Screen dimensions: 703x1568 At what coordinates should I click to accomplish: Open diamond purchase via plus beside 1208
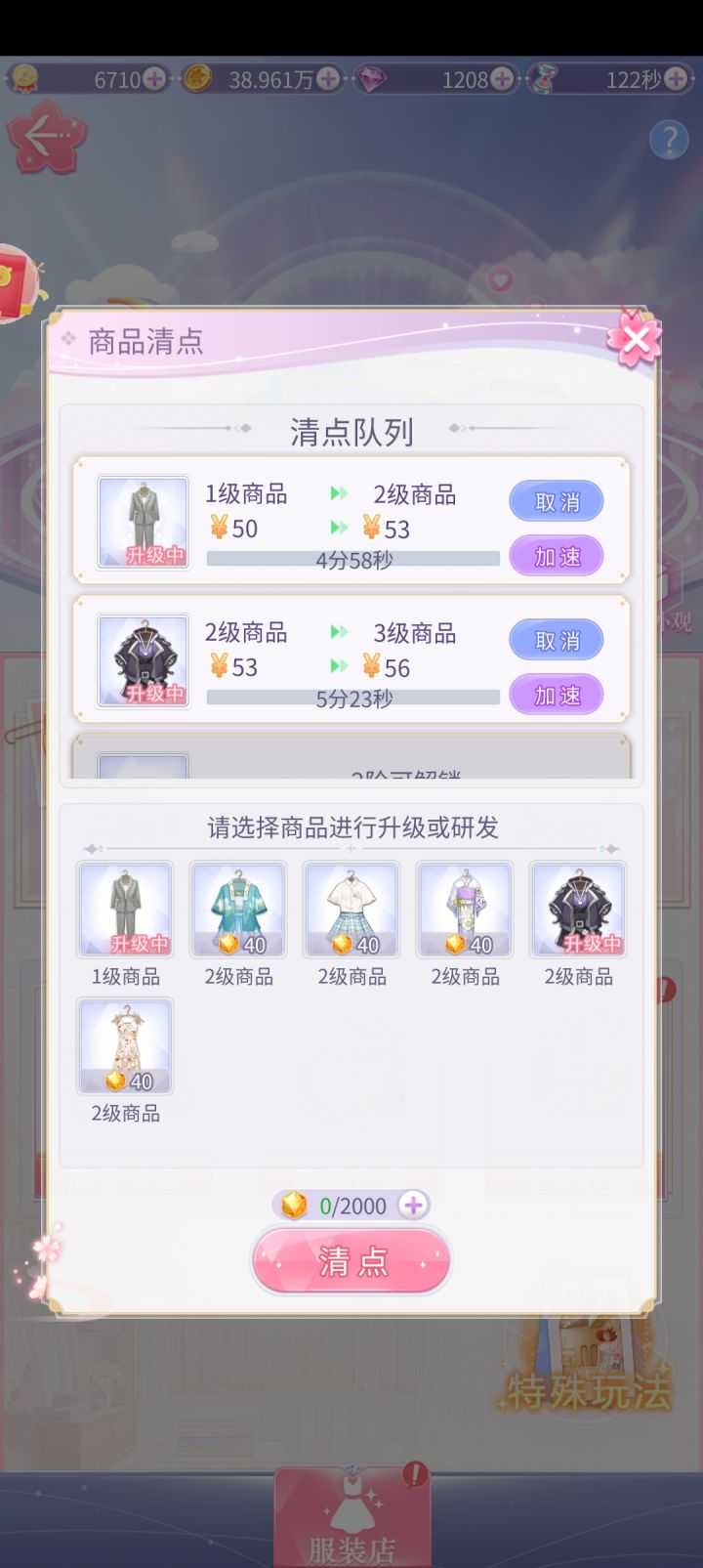500,80
